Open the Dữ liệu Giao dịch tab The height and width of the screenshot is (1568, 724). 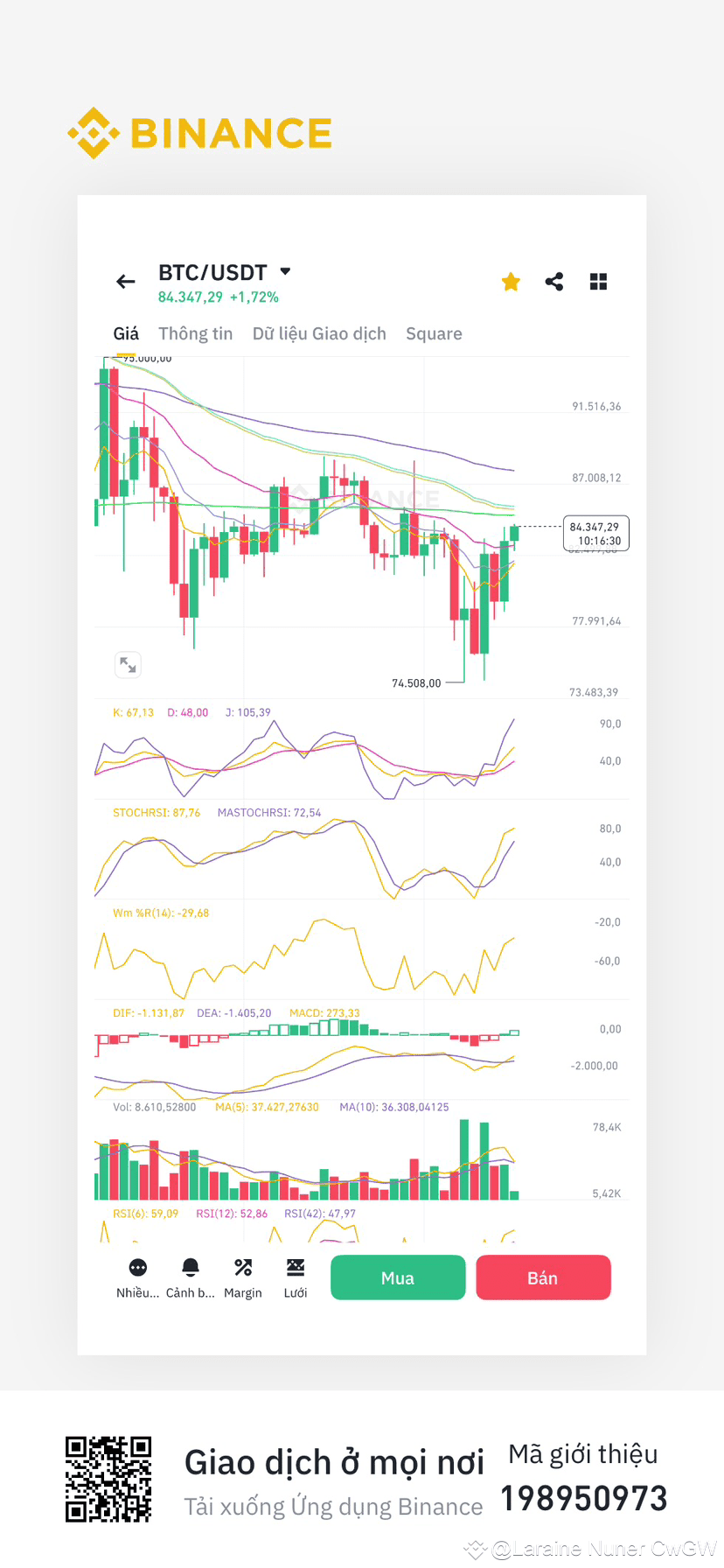point(319,333)
